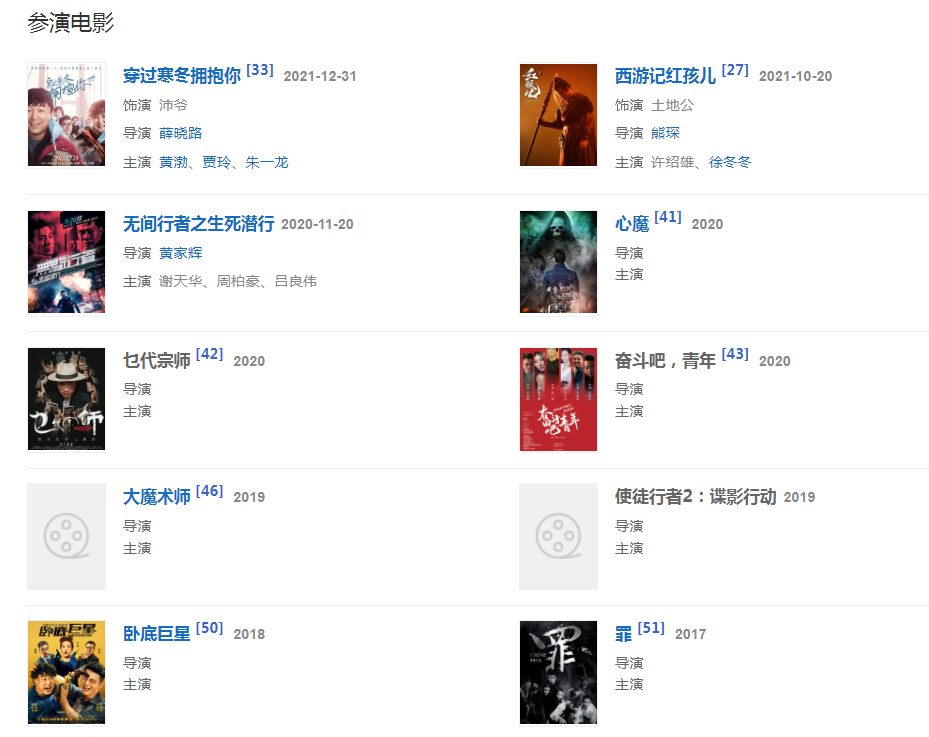Open director link 熊琛
929x737 pixels.
click(665, 133)
